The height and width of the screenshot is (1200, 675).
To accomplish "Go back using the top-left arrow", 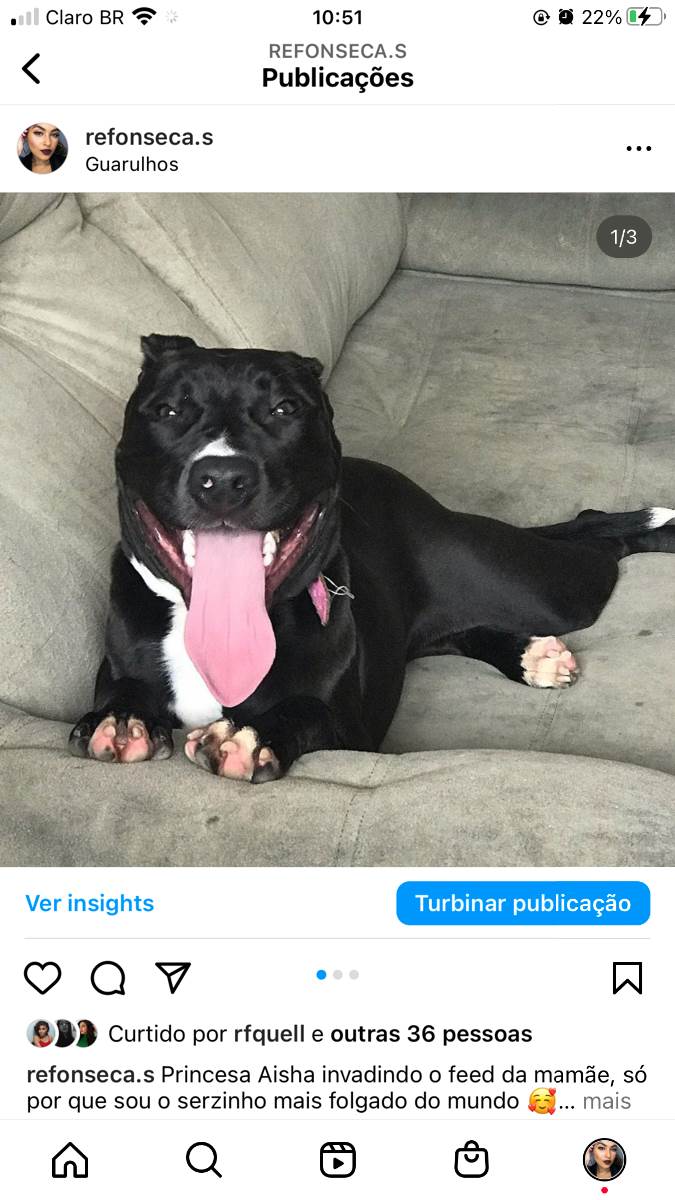I will [32, 68].
